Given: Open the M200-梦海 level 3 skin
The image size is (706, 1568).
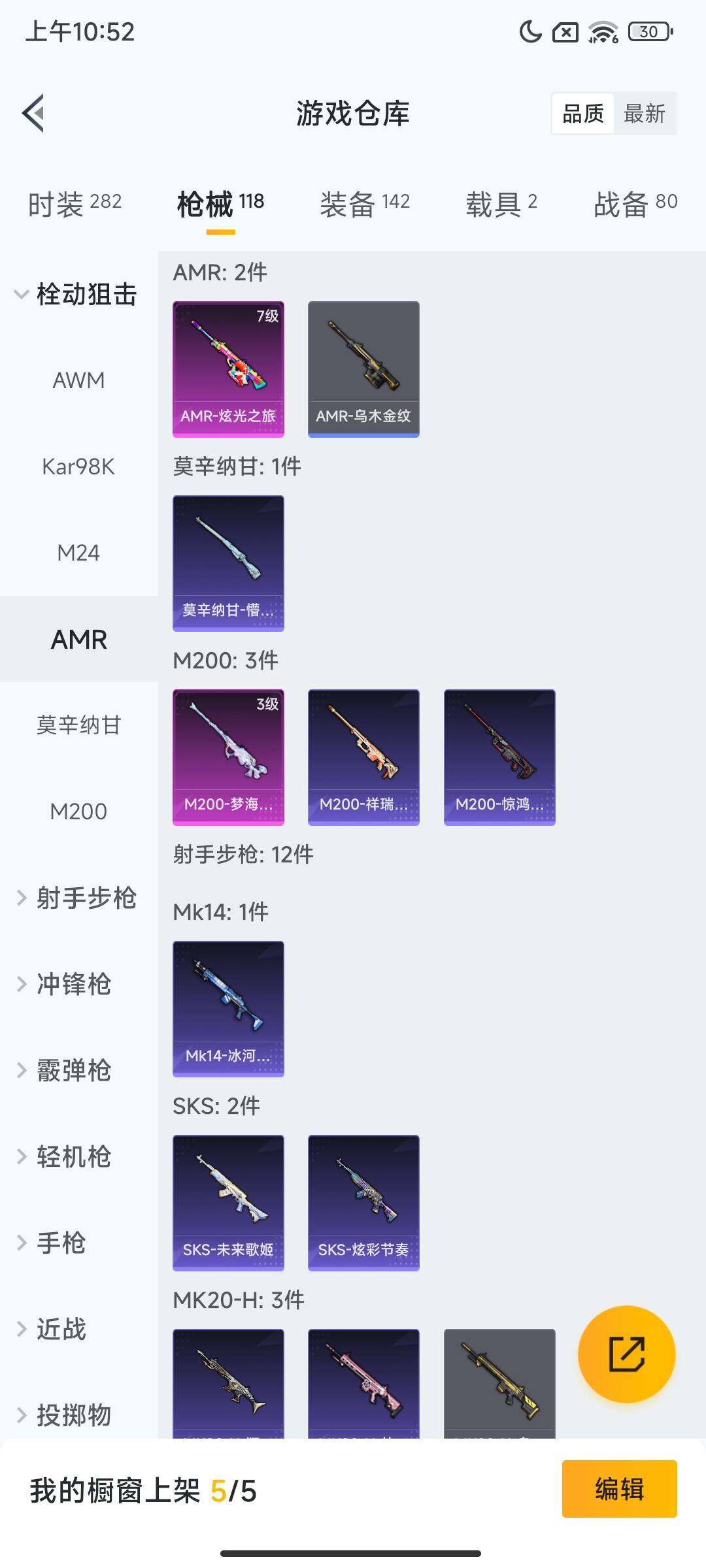Looking at the screenshot, I should [x=228, y=756].
